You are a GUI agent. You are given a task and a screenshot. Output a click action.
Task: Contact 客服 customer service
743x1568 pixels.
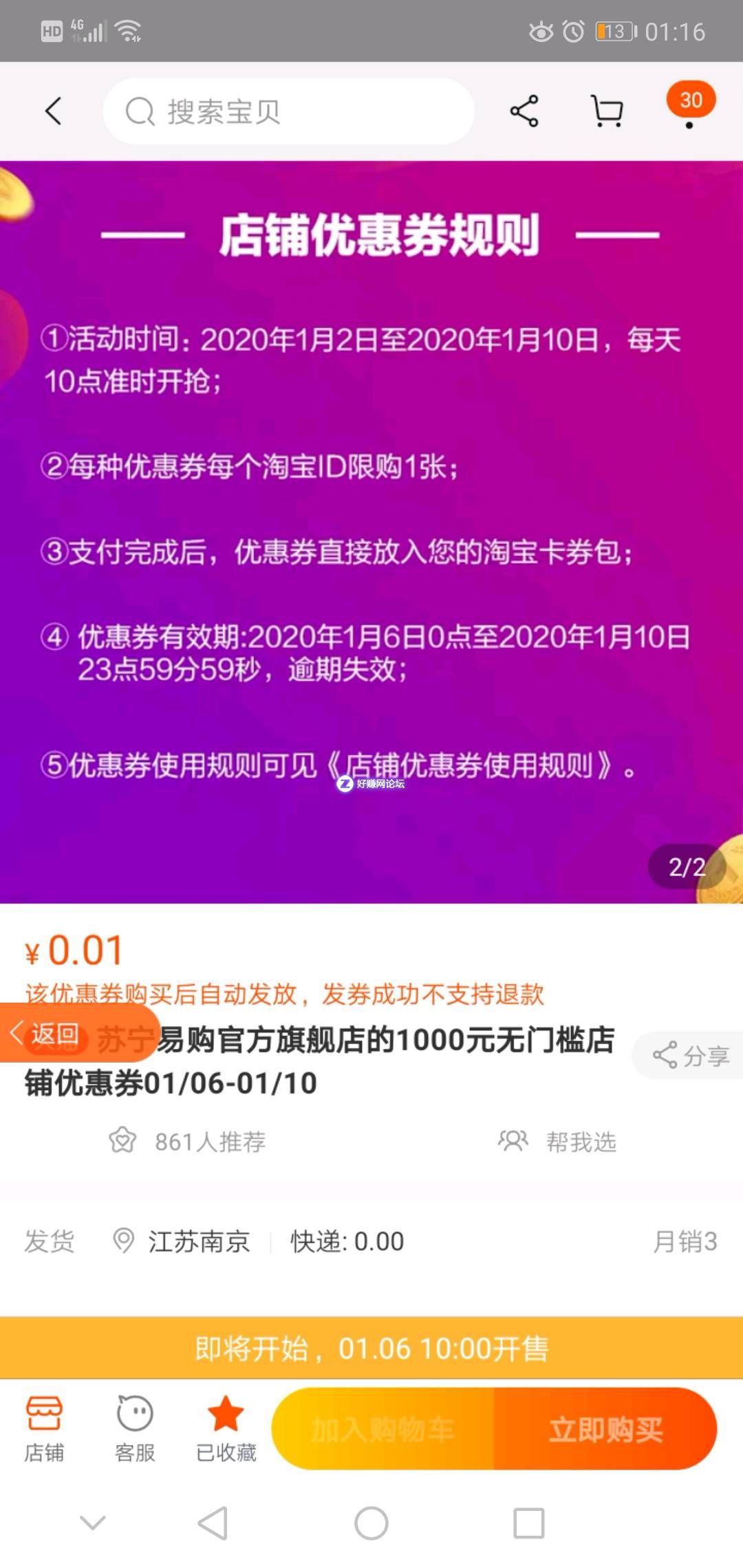point(135,1429)
